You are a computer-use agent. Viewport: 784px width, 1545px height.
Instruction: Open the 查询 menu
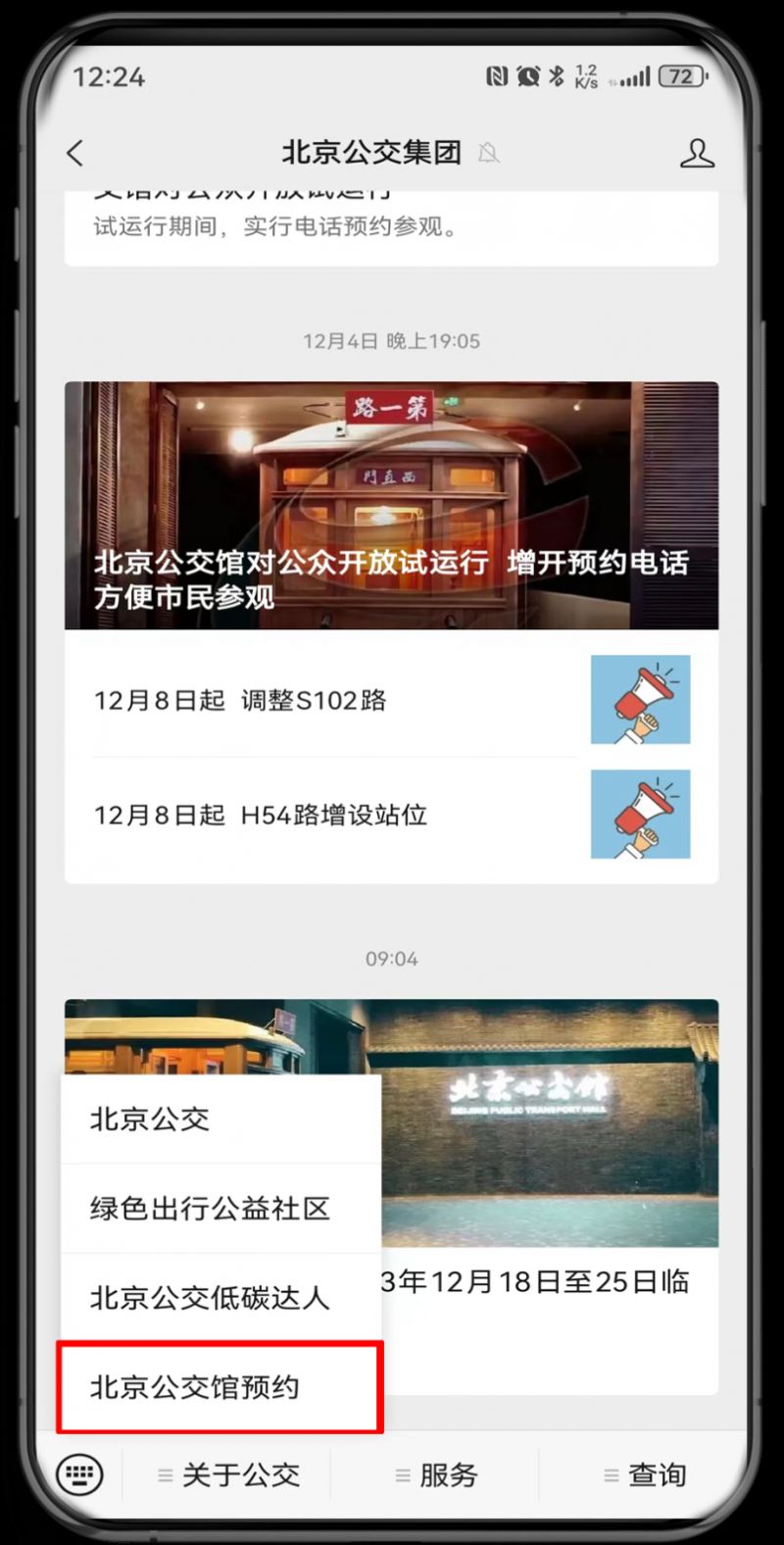tap(645, 1474)
